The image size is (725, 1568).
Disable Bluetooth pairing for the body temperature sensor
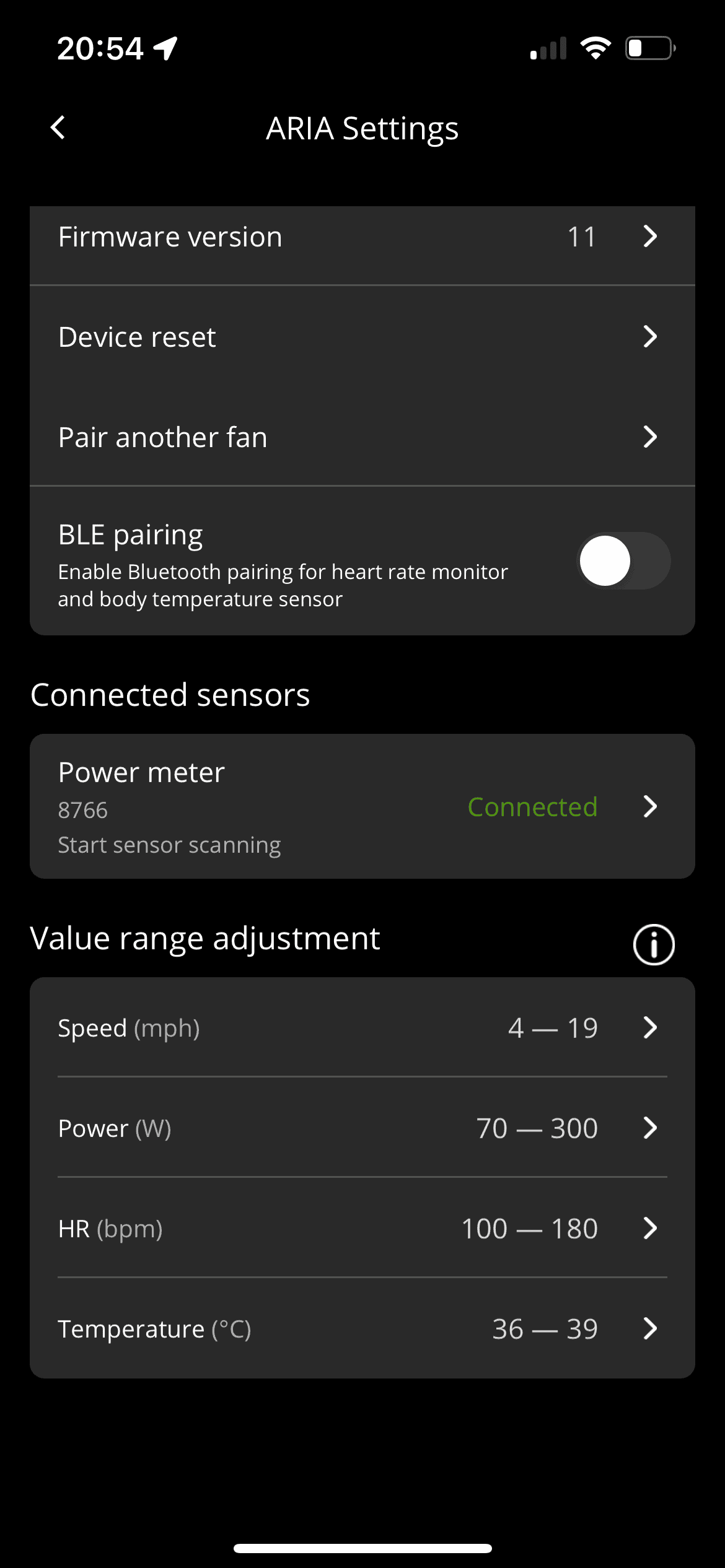click(x=623, y=560)
